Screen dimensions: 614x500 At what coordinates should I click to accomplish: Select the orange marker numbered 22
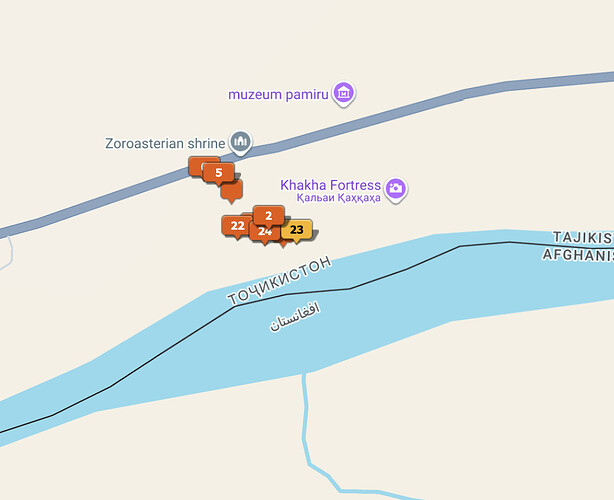click(x=236, y=226)
